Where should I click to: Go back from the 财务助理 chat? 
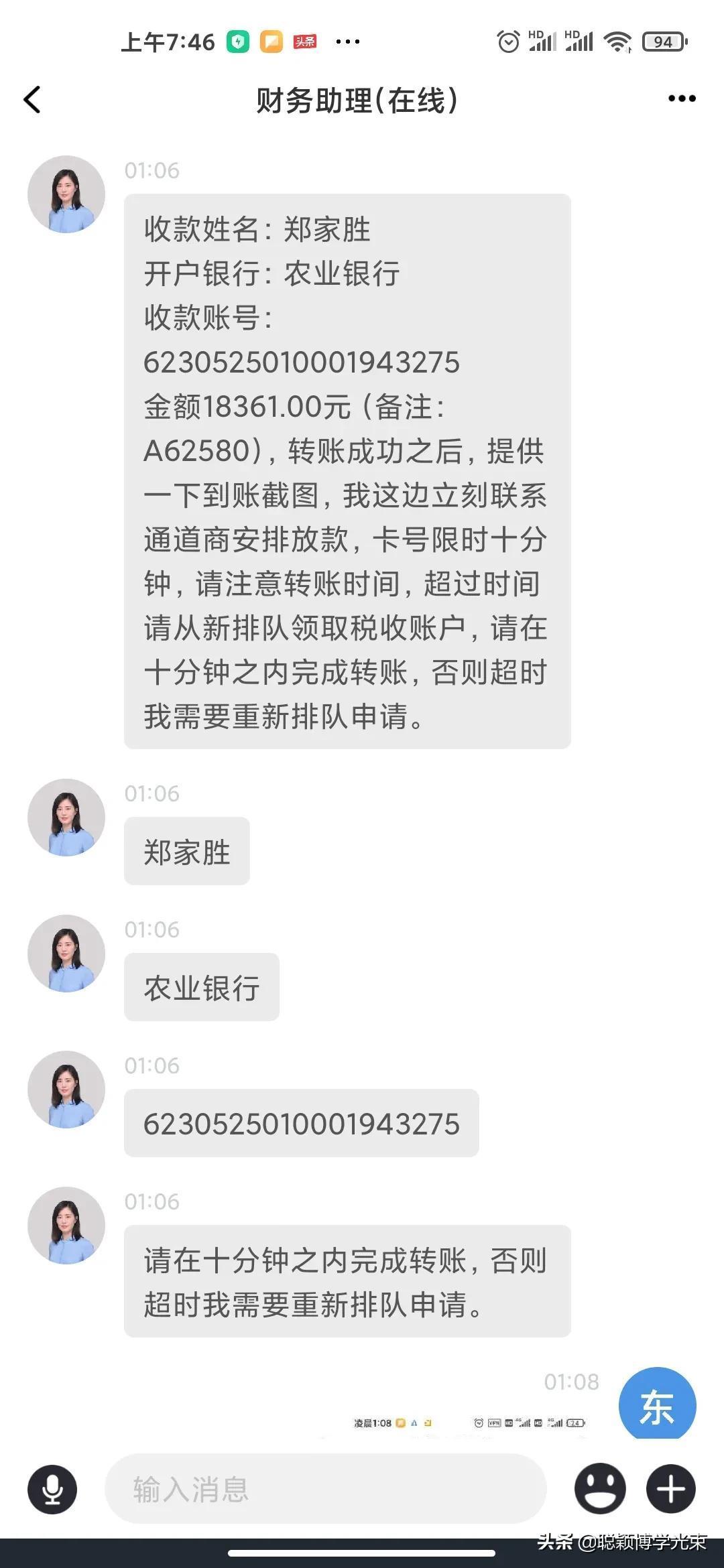(32, 100)
